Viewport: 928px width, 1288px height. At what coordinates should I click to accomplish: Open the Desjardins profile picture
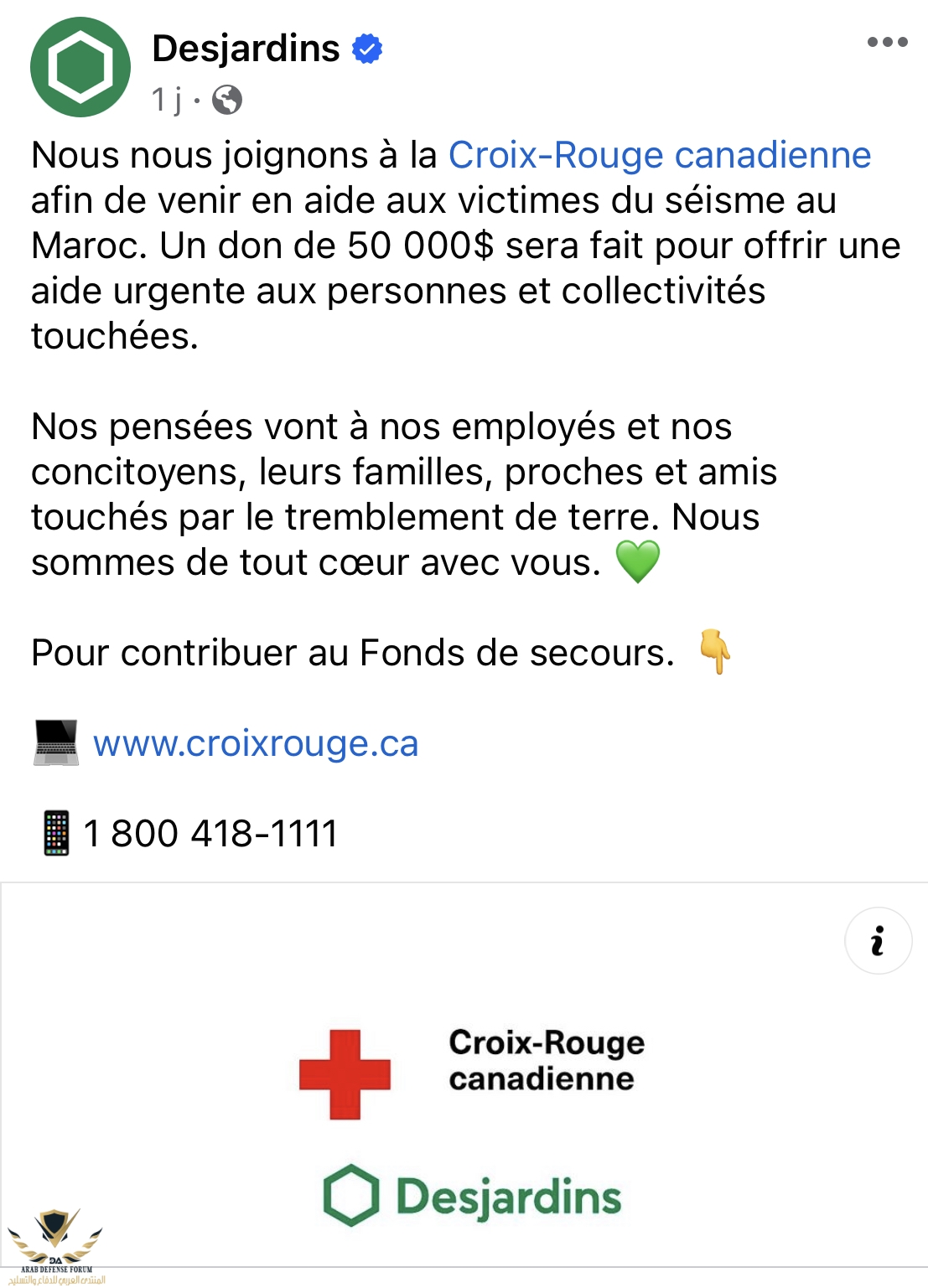coord(80,67)
